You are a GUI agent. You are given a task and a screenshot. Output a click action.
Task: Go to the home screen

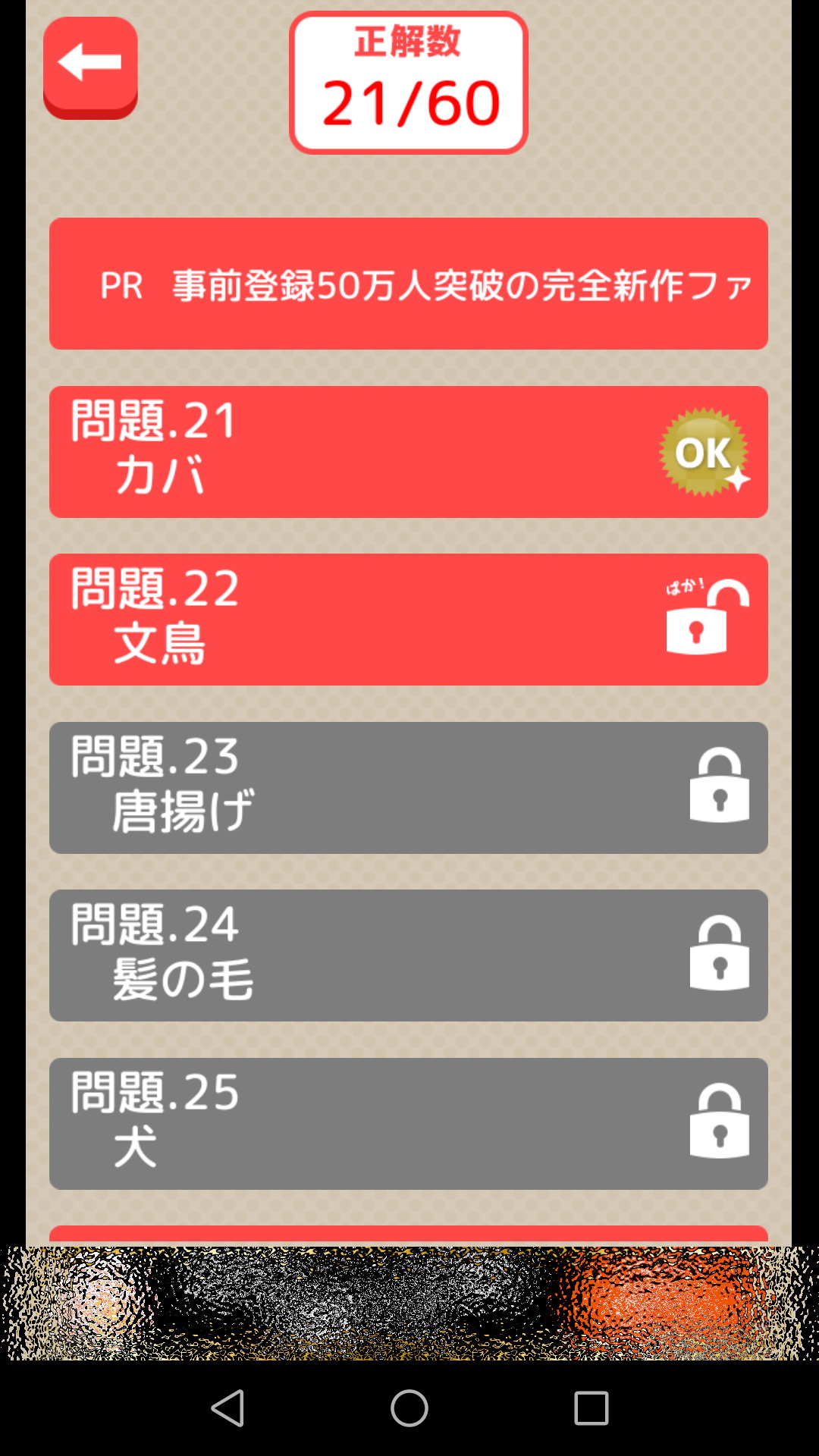[x=409, y=1408]
